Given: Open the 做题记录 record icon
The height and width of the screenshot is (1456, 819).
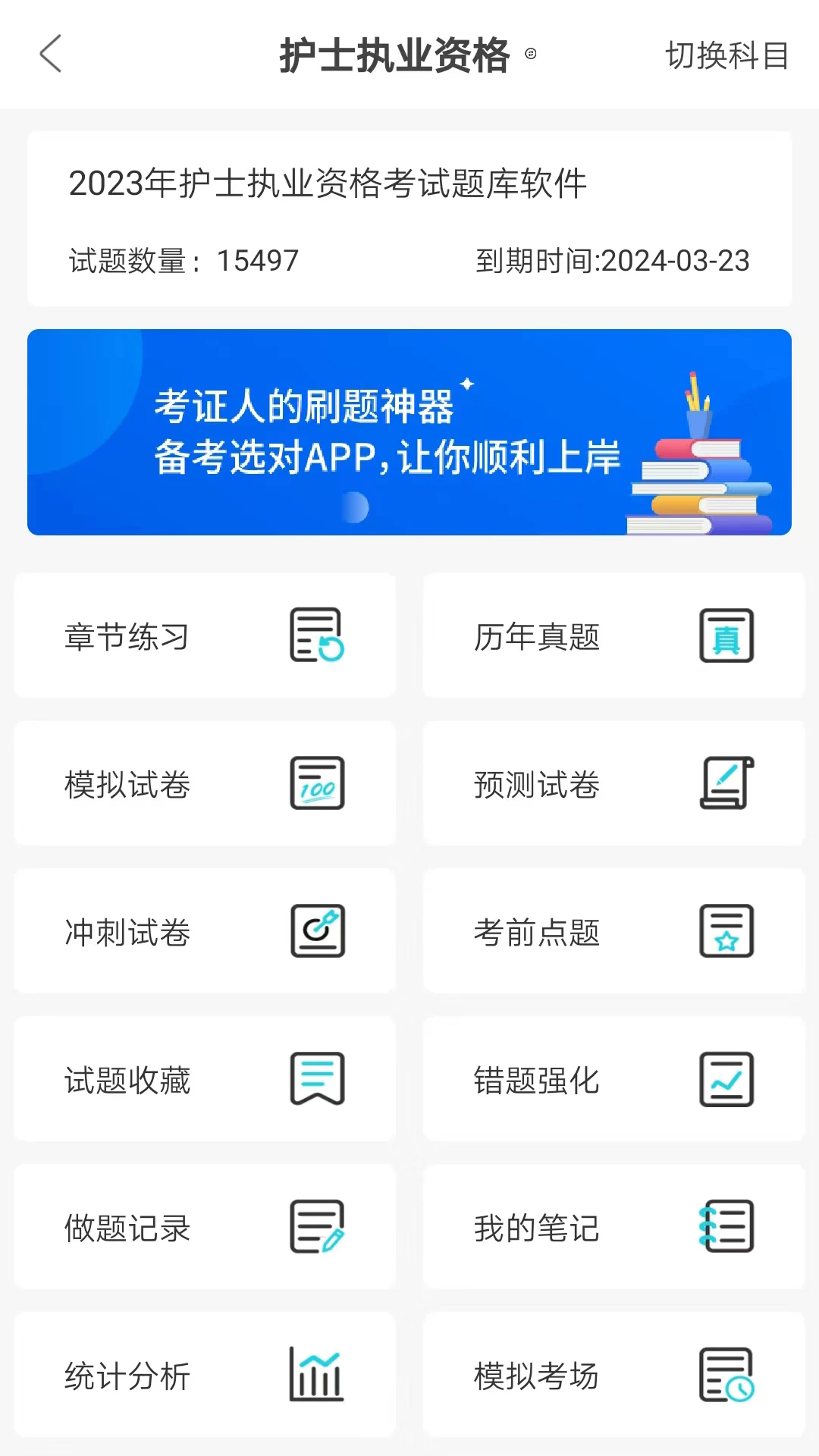Looking at the screenshot, I should 316,1227.
